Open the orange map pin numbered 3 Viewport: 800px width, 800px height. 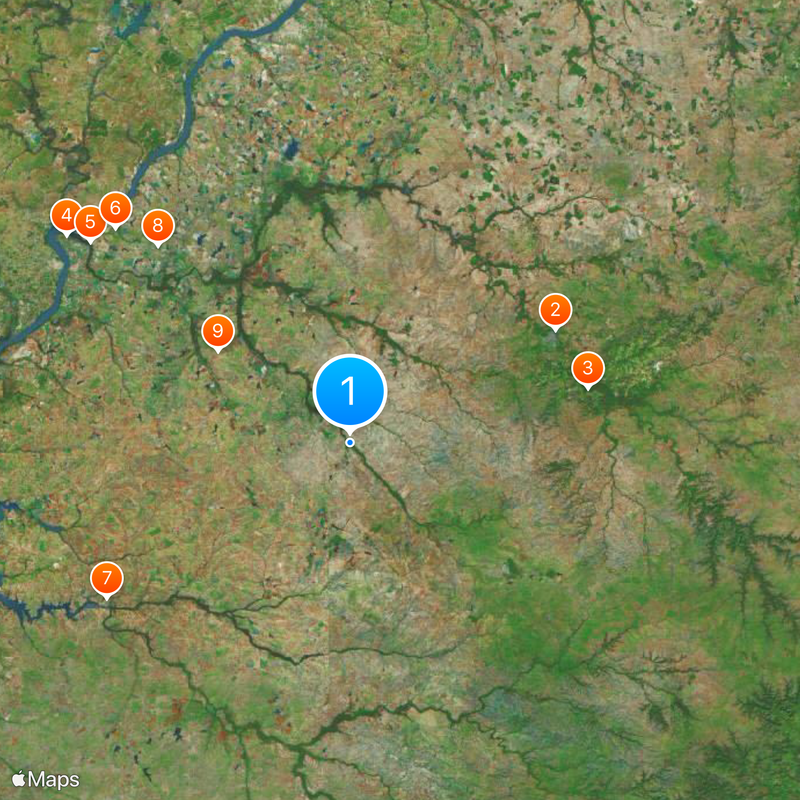pyautogui.click(x=588, y=368)
